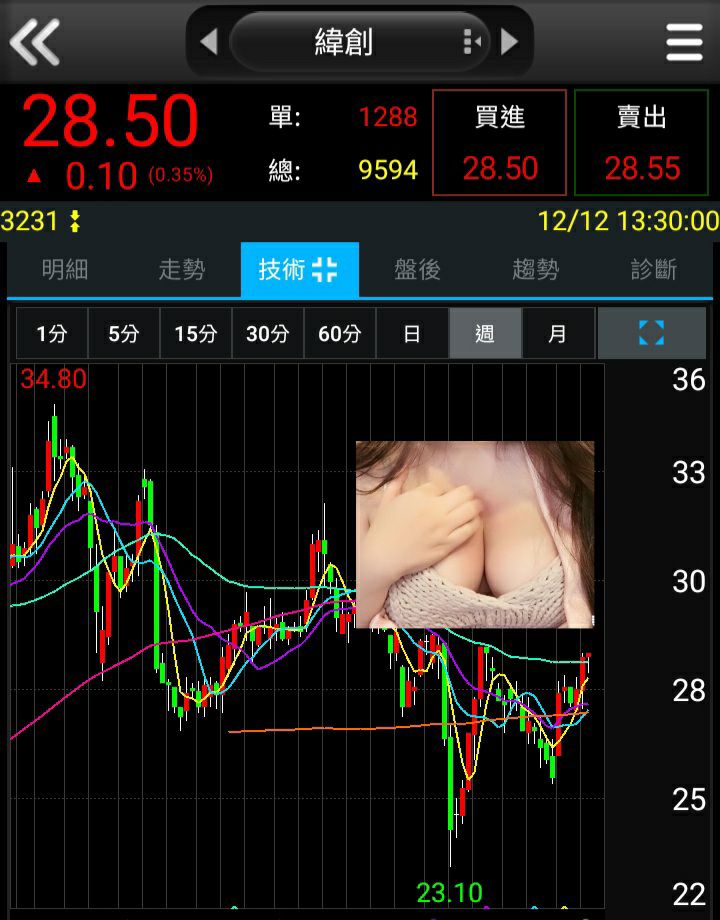
Task: Tap right arrow to view next stock
Action: click(508, 42)
